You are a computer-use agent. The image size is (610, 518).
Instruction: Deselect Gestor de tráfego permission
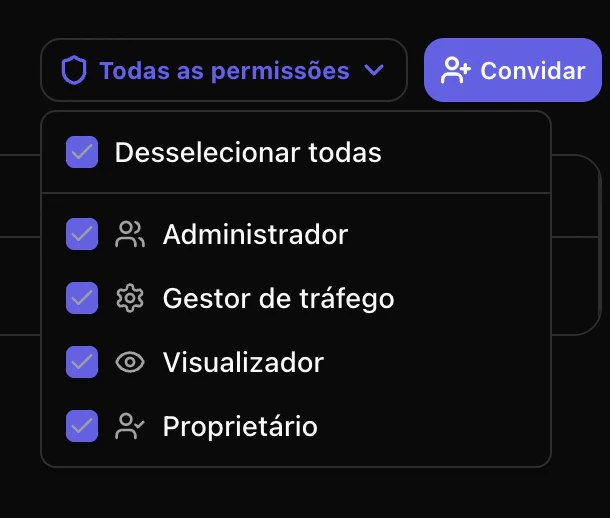[82, 298]
